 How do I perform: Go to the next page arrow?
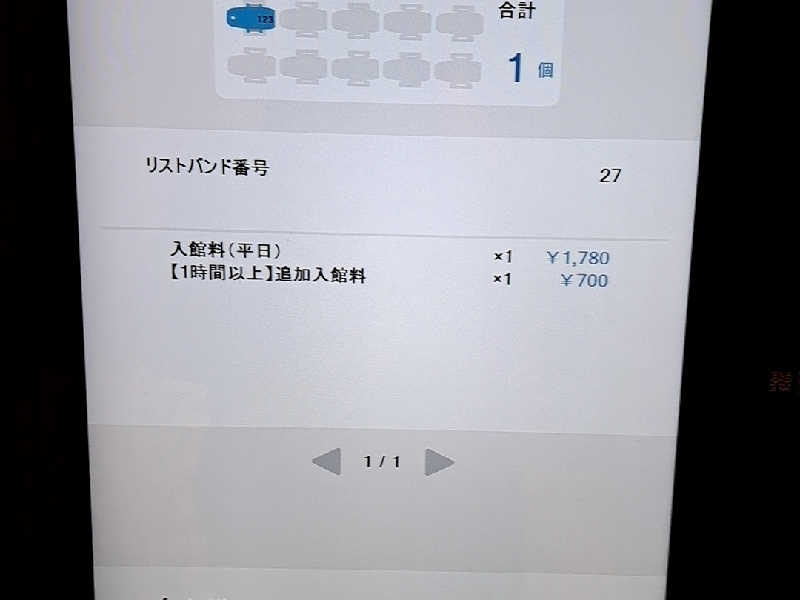[439, 462]
